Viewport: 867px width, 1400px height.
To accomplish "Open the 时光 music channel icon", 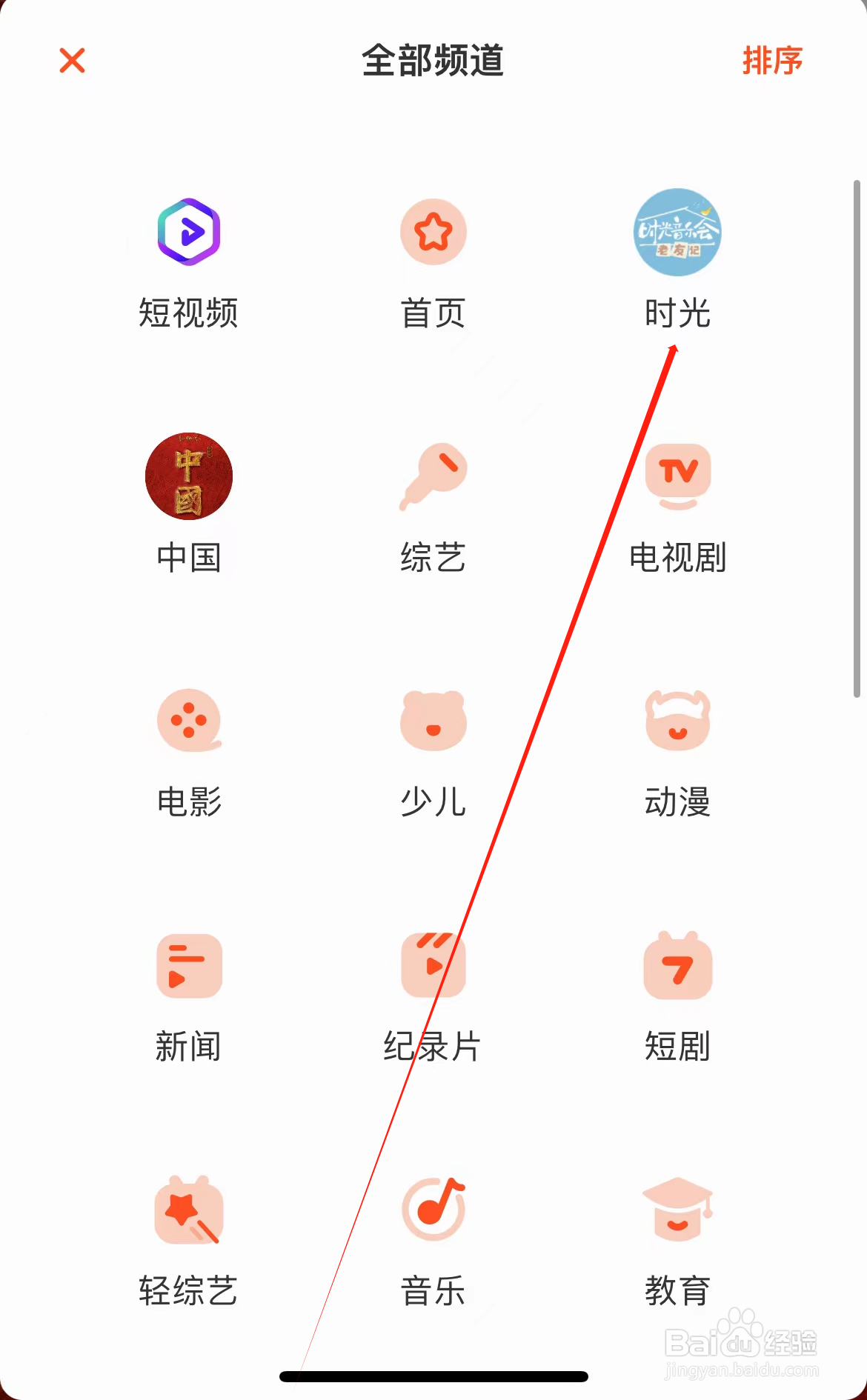I will click(677, 233).
